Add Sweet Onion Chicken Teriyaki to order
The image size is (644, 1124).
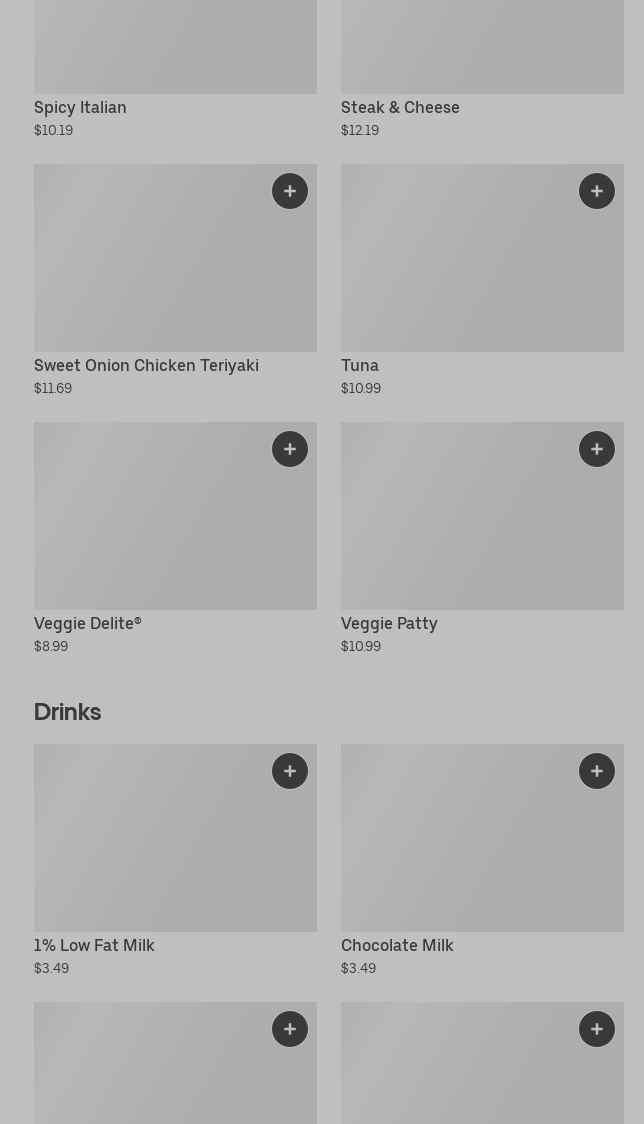pos(290,191)
